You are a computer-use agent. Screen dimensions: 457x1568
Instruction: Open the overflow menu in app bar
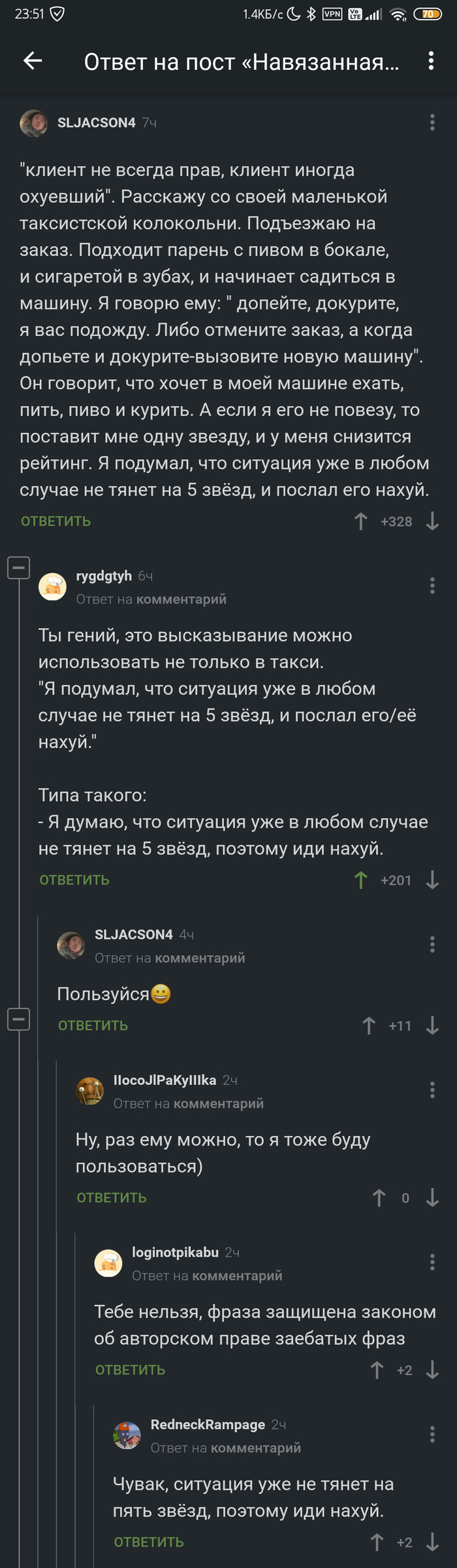coord(431,61)
